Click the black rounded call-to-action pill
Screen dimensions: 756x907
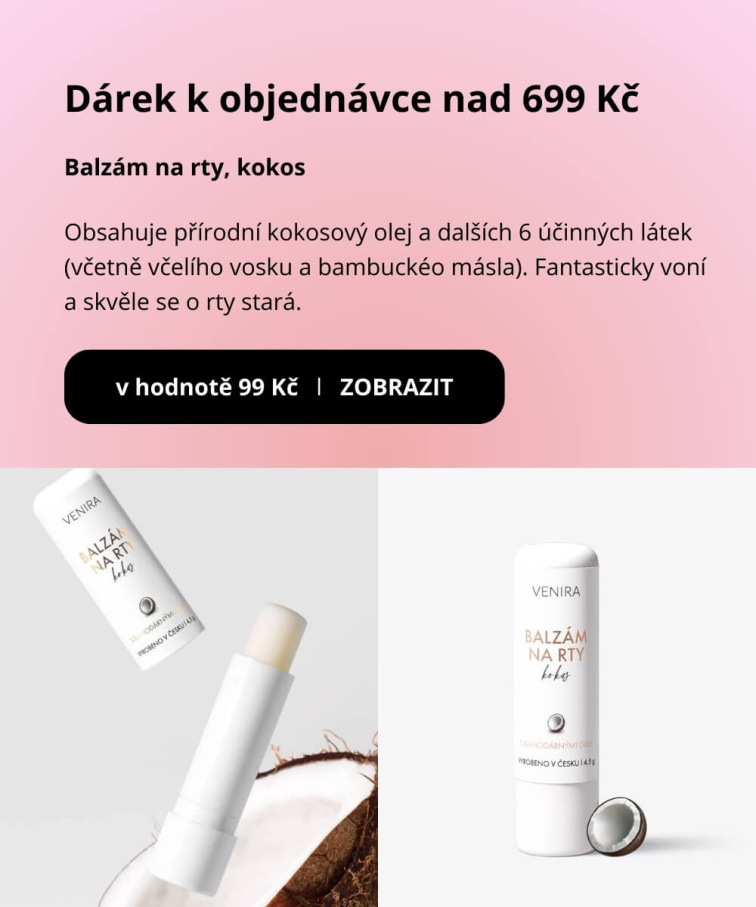(x=285, y=385)
